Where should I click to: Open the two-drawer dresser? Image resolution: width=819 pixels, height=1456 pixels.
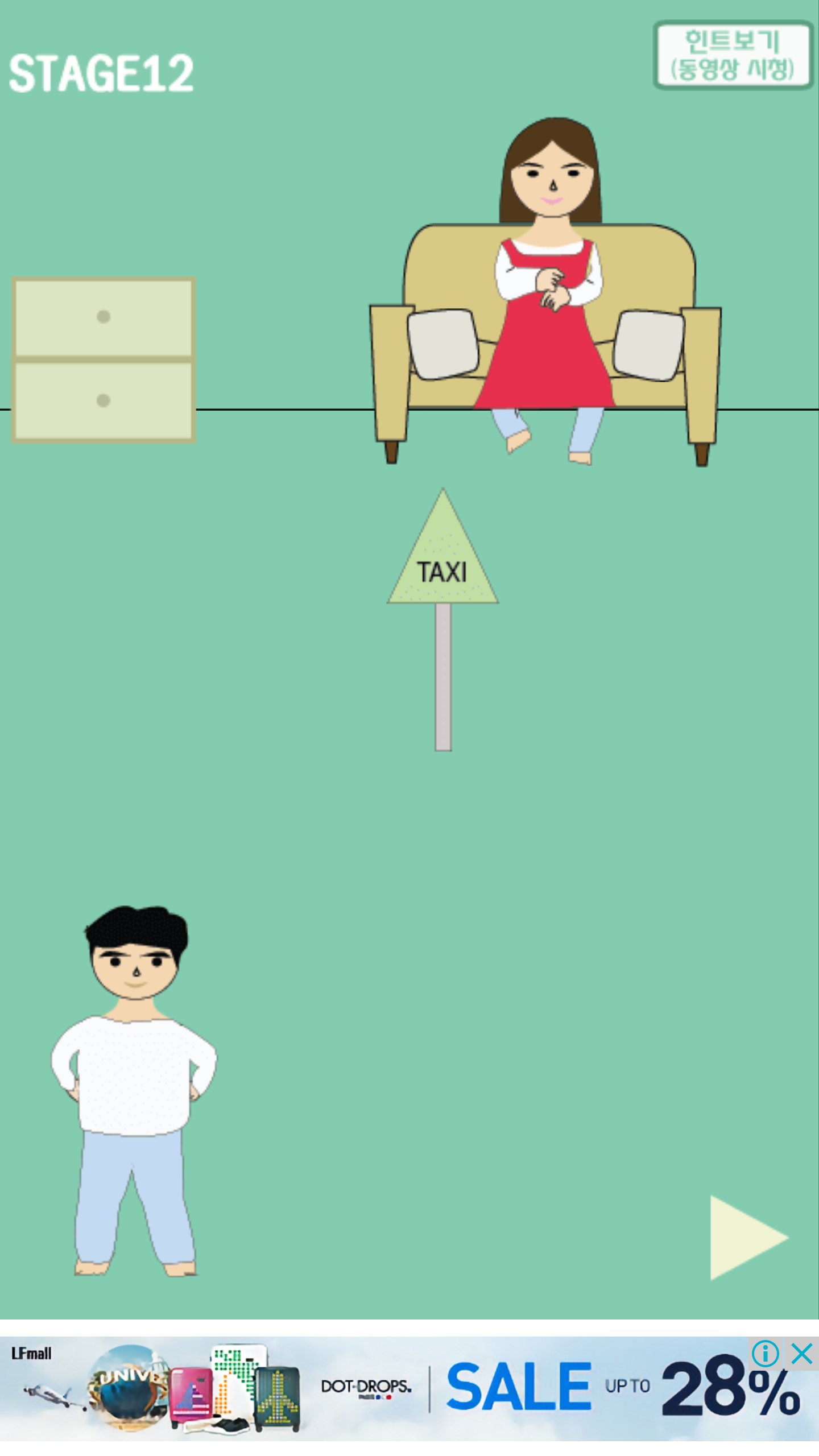pos(102,358)
